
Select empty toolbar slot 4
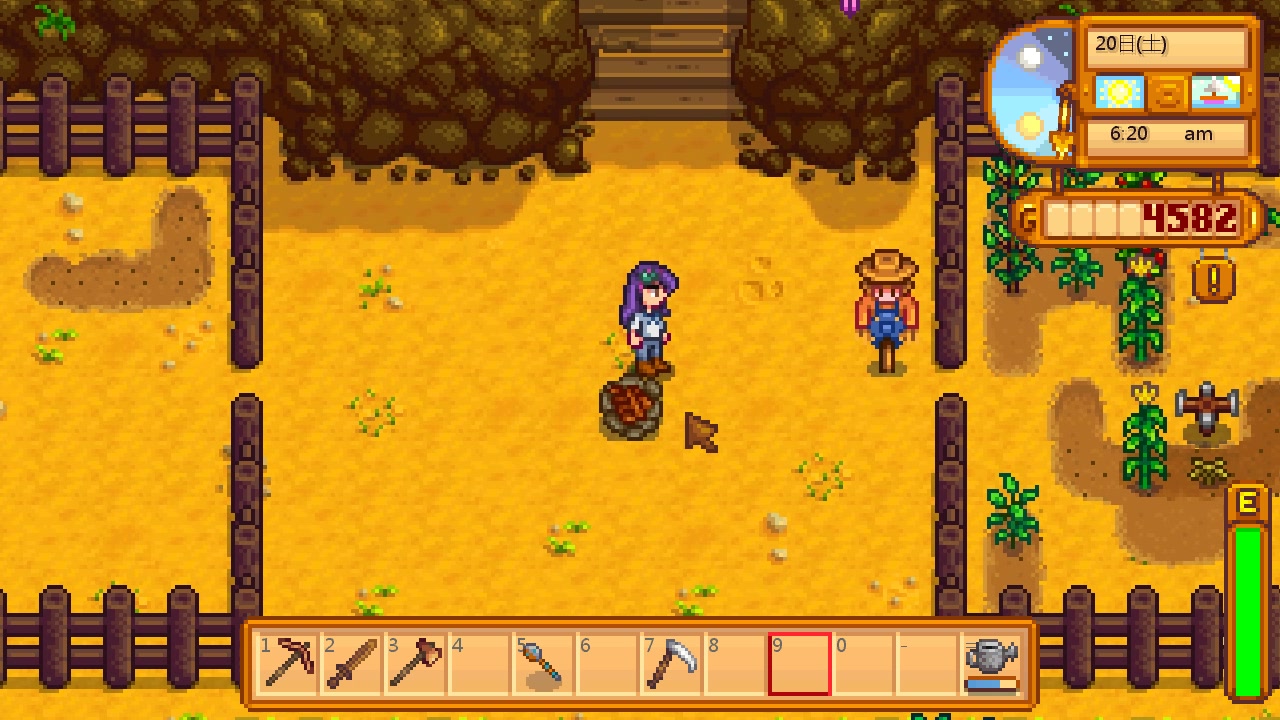[479, 663]
